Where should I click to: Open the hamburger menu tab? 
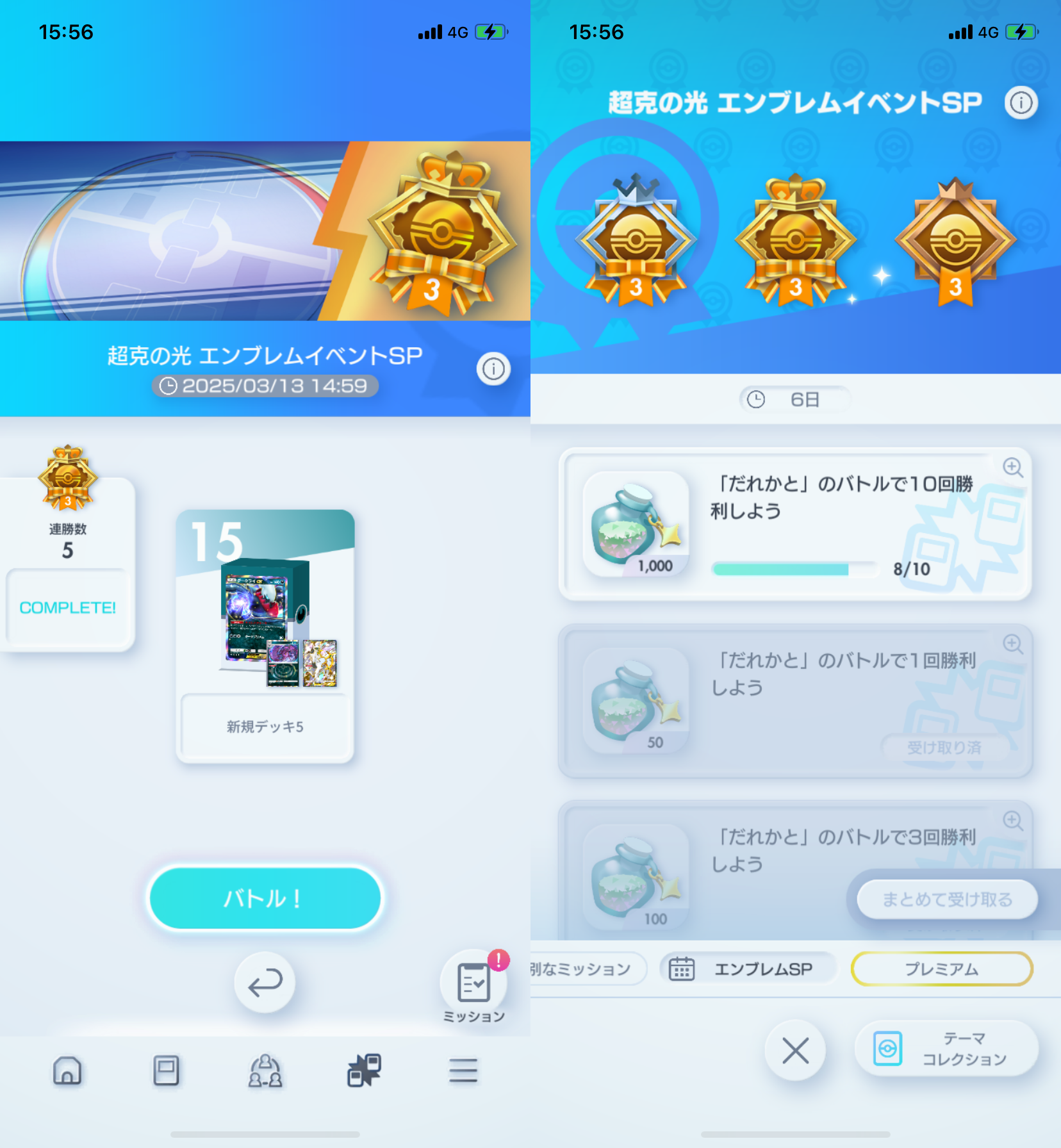[x=463, y=1070]
